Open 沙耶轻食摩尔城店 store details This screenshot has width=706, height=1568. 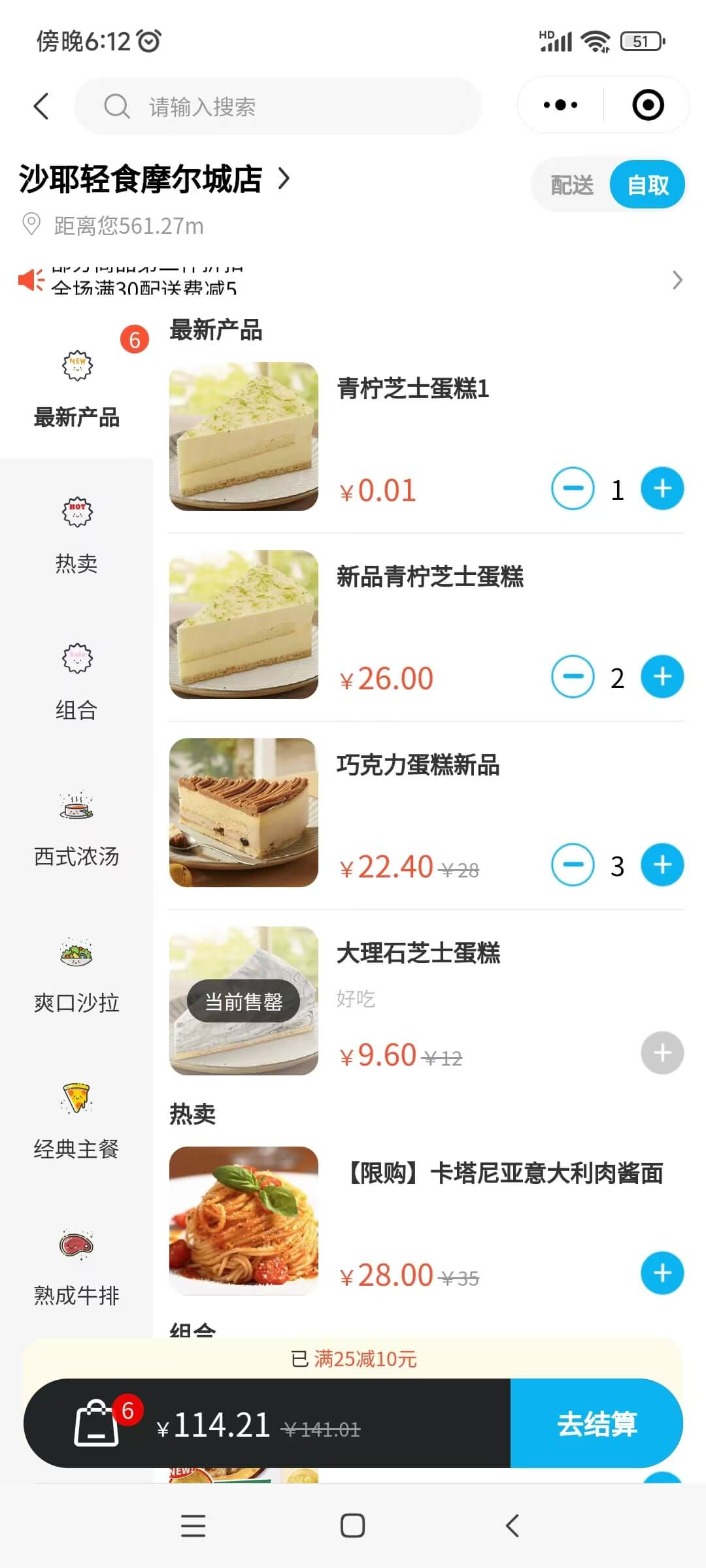(155, 179)
